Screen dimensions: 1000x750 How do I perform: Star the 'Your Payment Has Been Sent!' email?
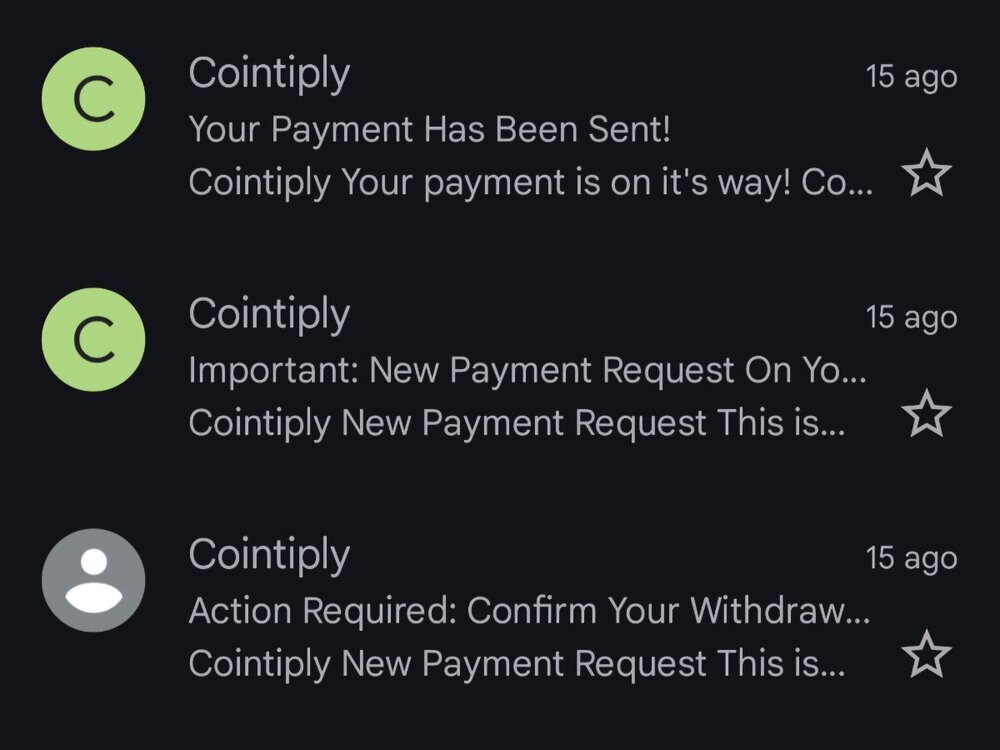[926, 176]
